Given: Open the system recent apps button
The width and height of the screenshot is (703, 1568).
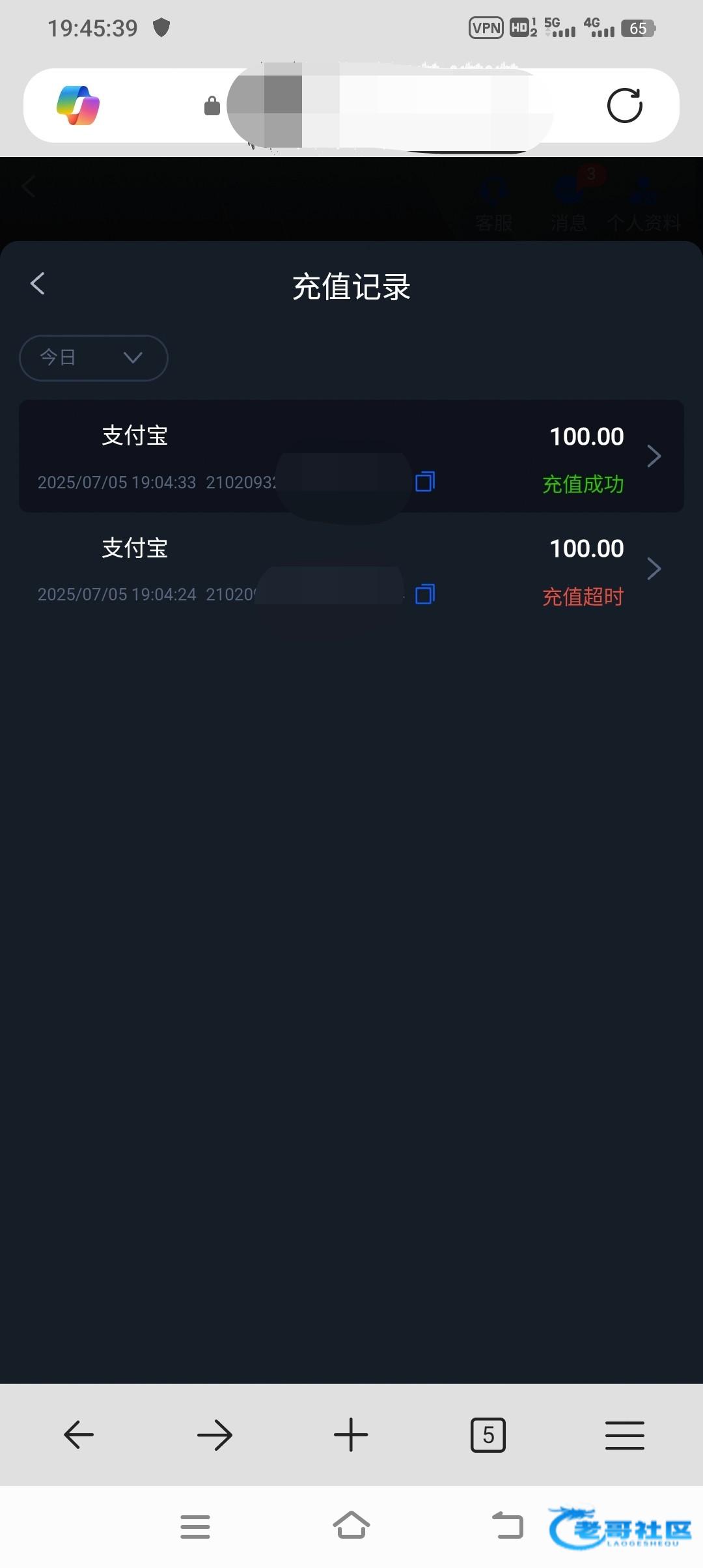Looking at the screenshot, I should (195, 1526).
